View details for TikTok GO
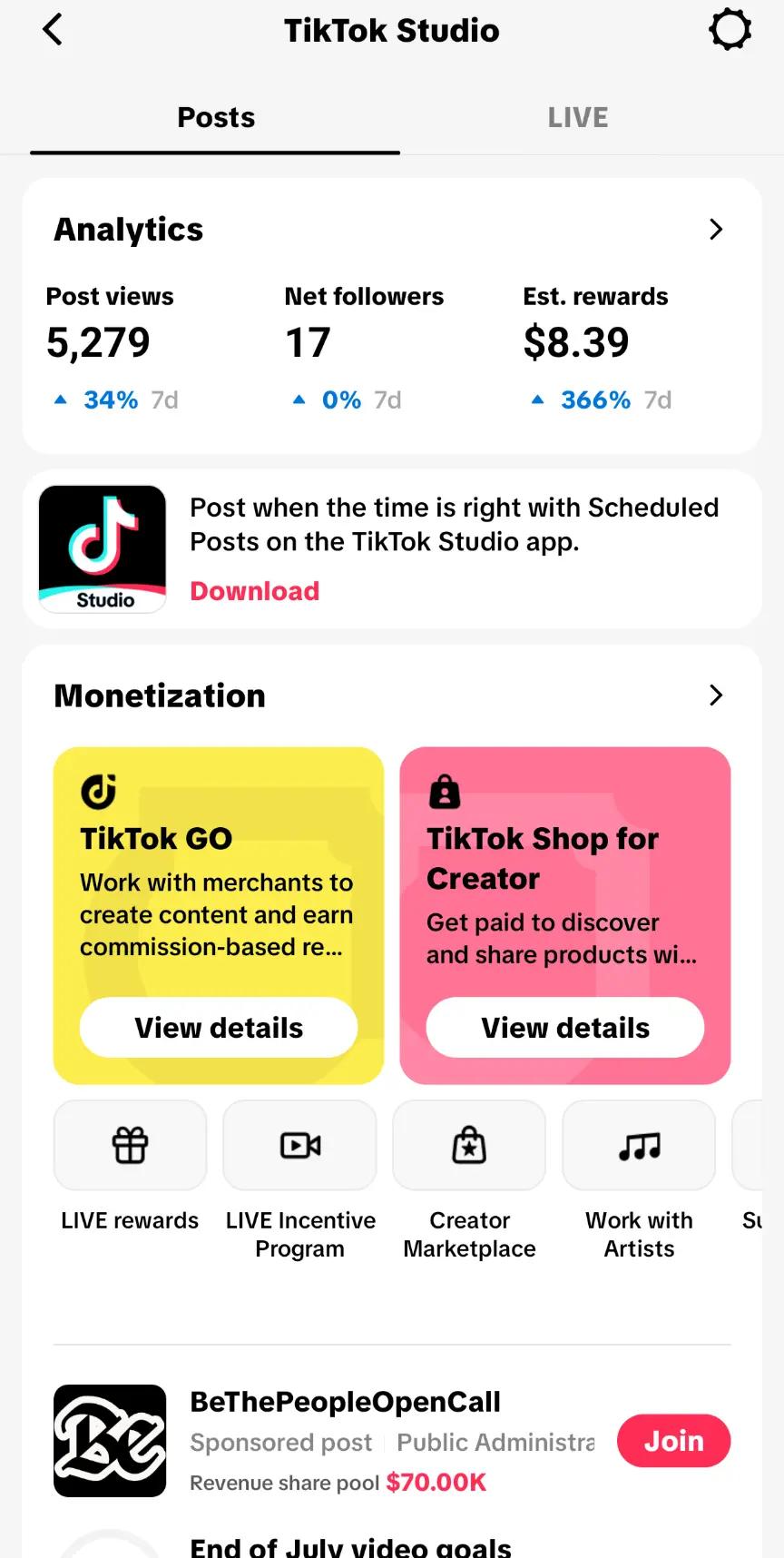 pyautogui.click(x=219, y=1028)
